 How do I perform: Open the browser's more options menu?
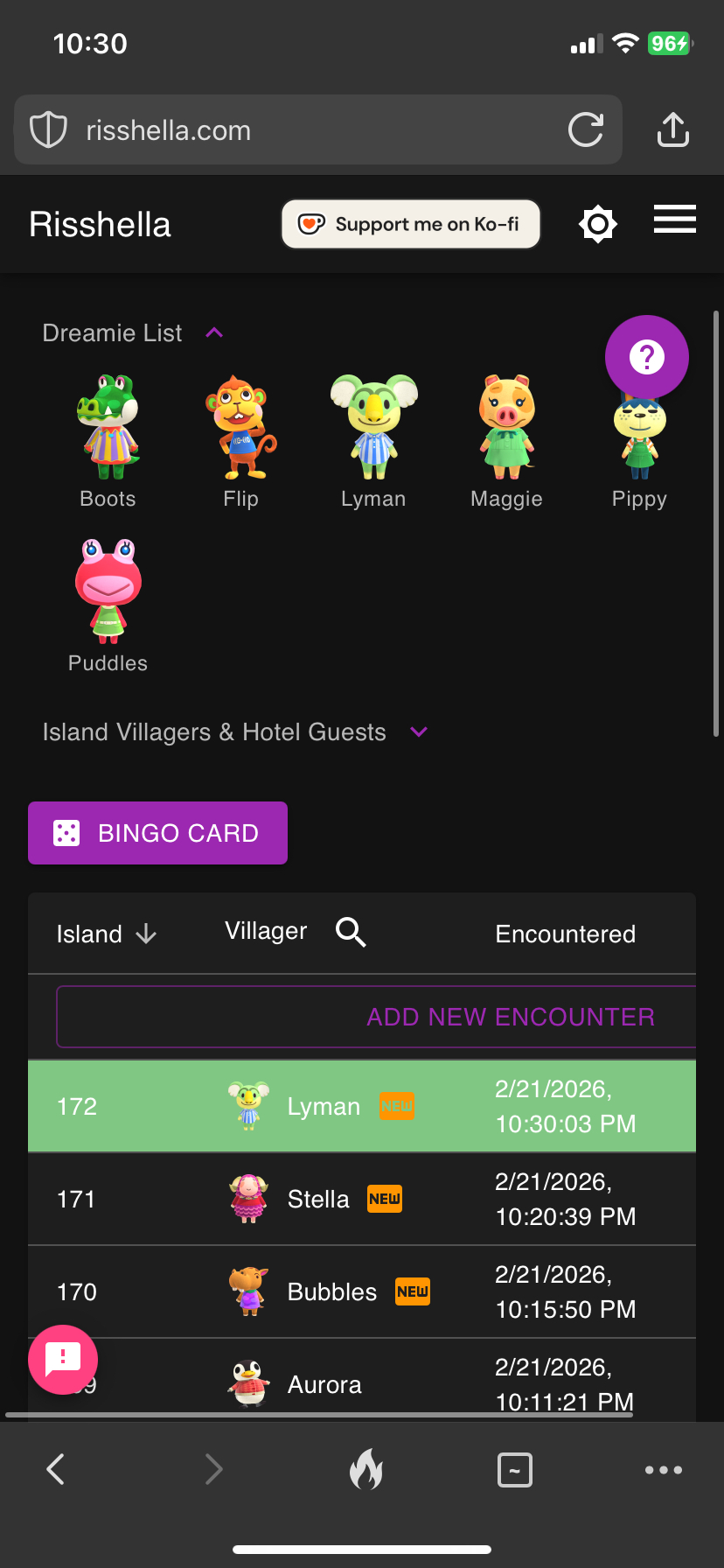663,1470
